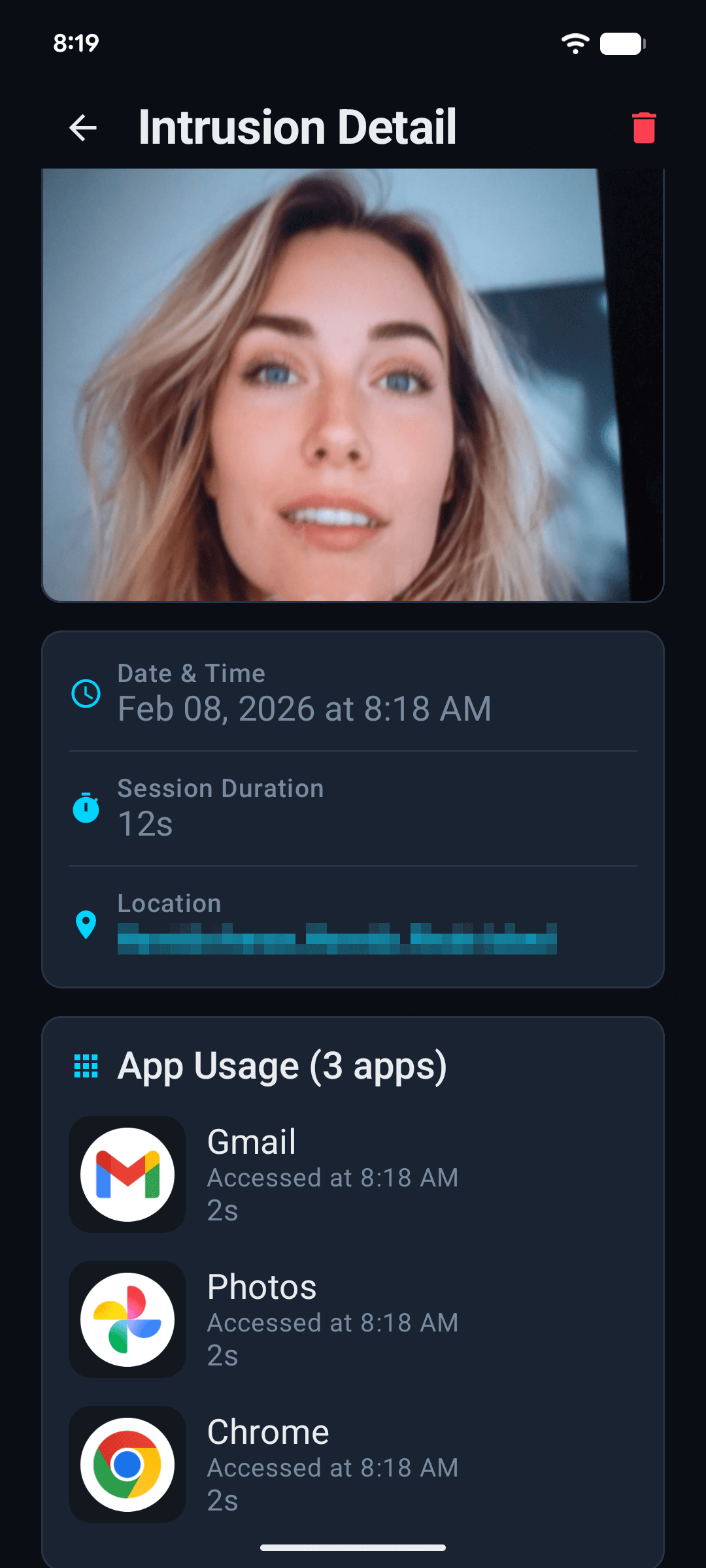Tap the Intrusion Detail header title
This screenshot has height=1568, width=706.
tap(297, 127)
